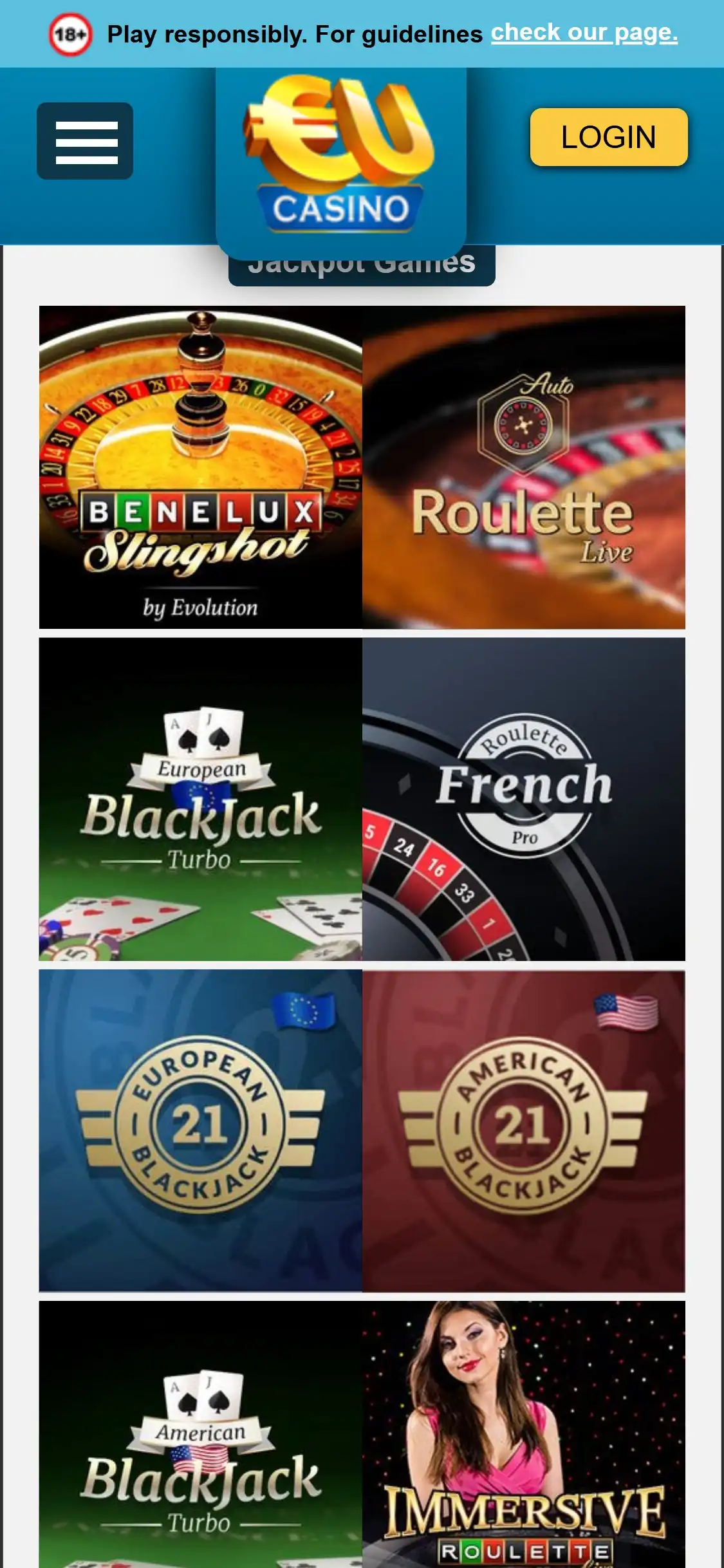Choose European 21 Blackjack game
The height and width of the screenshot is (1568, 724).
(201, 1130)
